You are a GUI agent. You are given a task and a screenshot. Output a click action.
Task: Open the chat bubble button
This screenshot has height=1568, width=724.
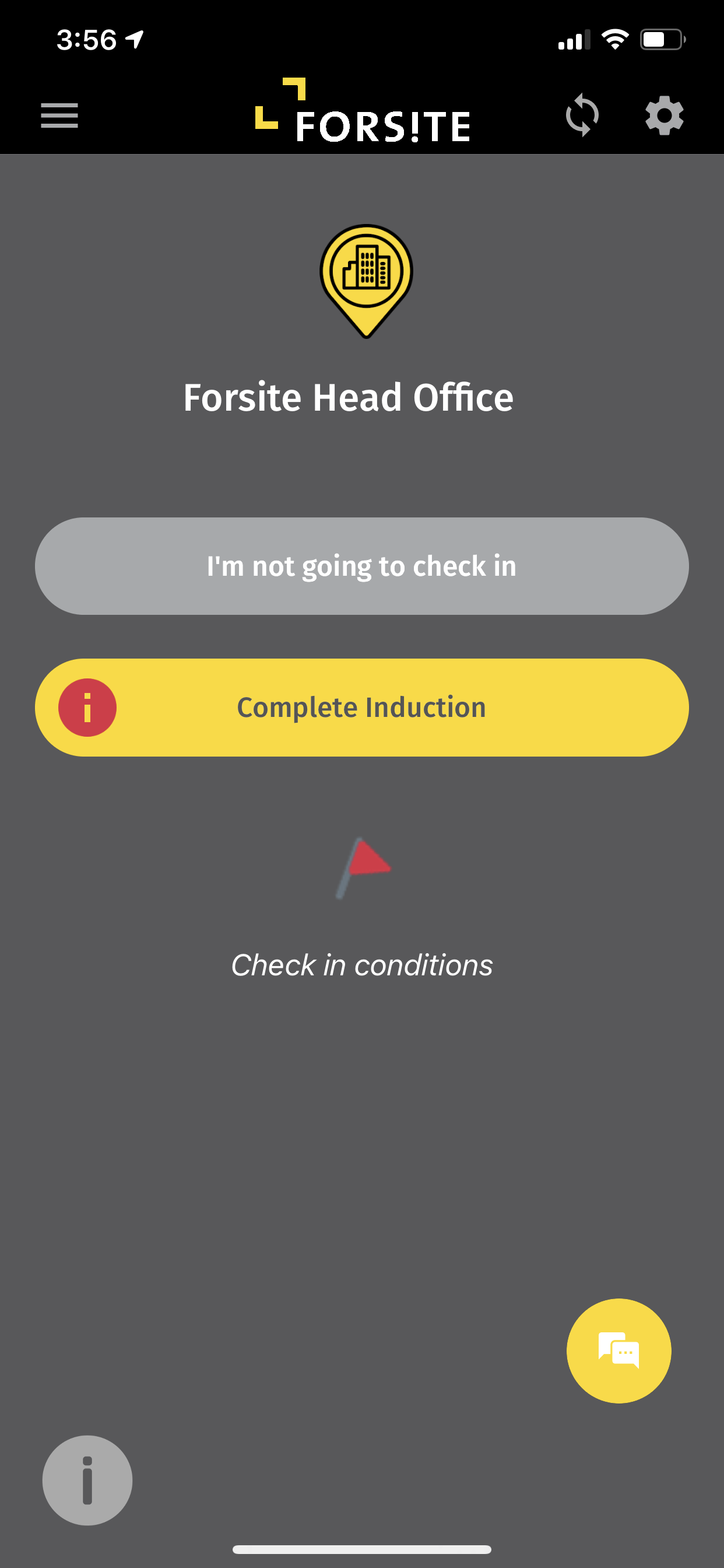618,1350
